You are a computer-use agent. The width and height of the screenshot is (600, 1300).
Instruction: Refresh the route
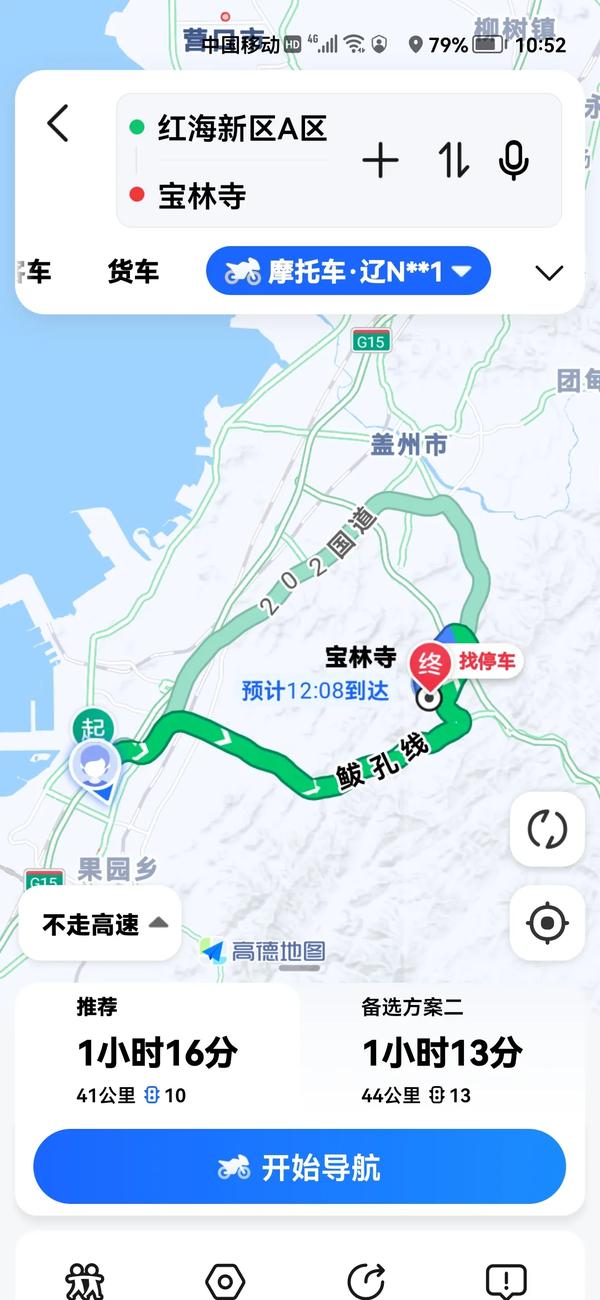546,829
